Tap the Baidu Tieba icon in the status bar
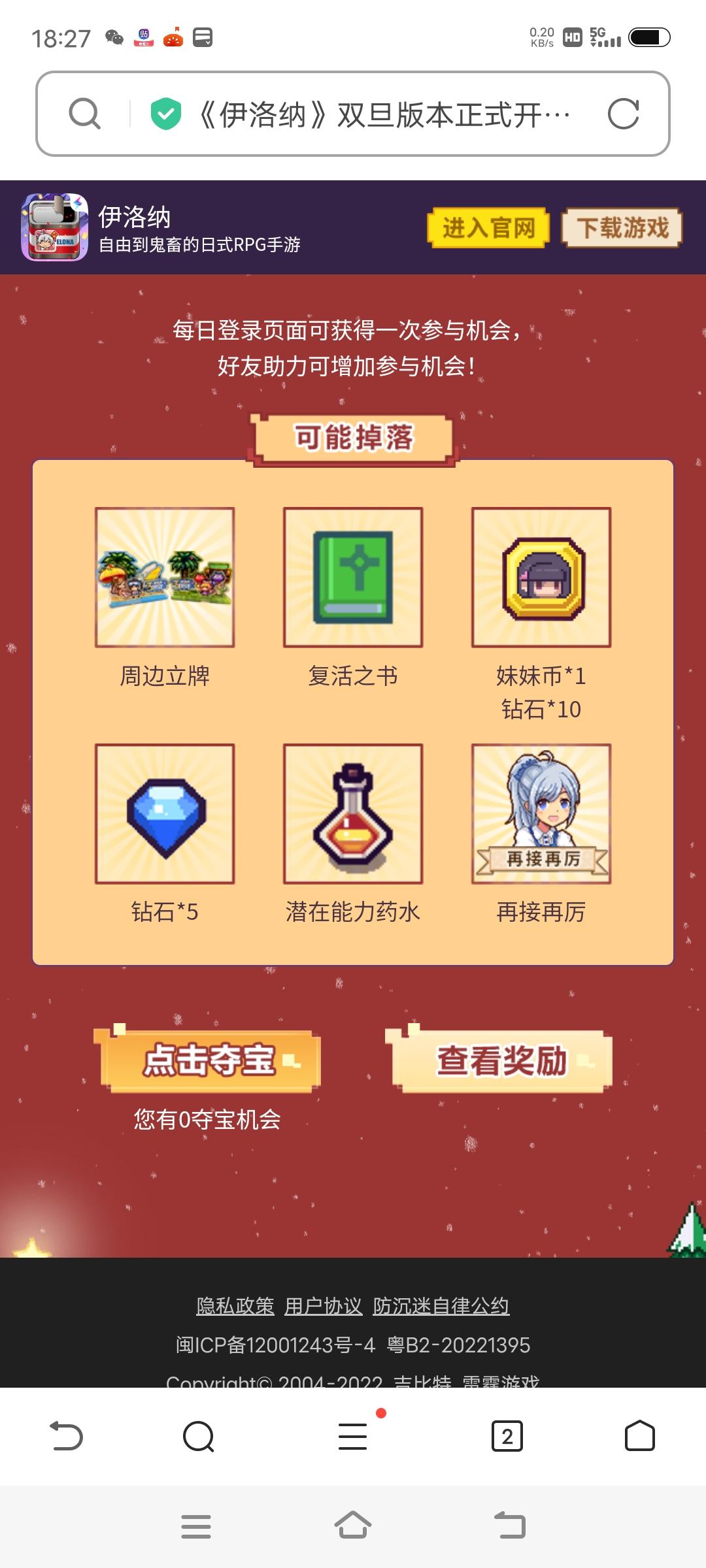706x1568 pixels. [145, 38]
